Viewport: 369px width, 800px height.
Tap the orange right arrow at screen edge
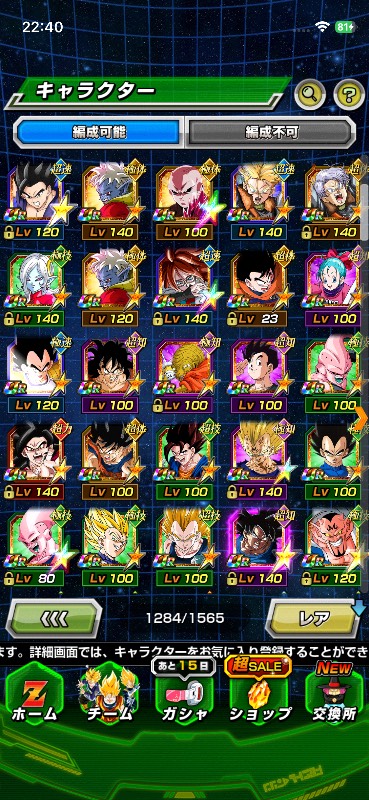361,419
